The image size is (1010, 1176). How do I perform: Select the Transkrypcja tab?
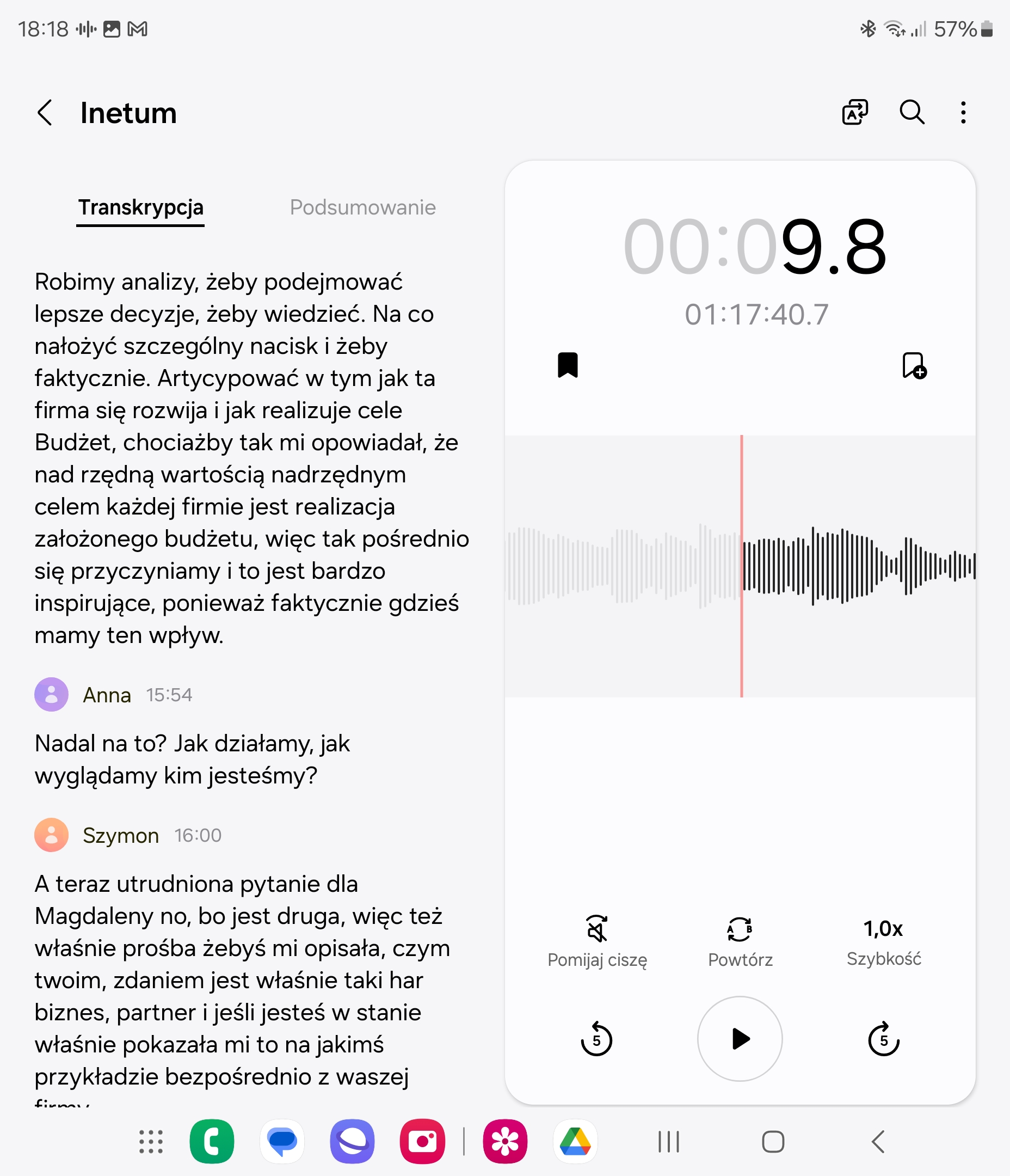[x=141, y=207]
